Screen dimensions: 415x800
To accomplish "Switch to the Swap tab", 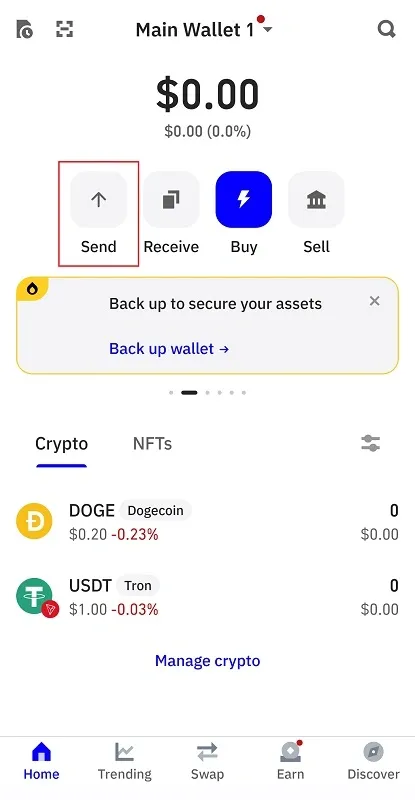I will [x=207, y=761].
